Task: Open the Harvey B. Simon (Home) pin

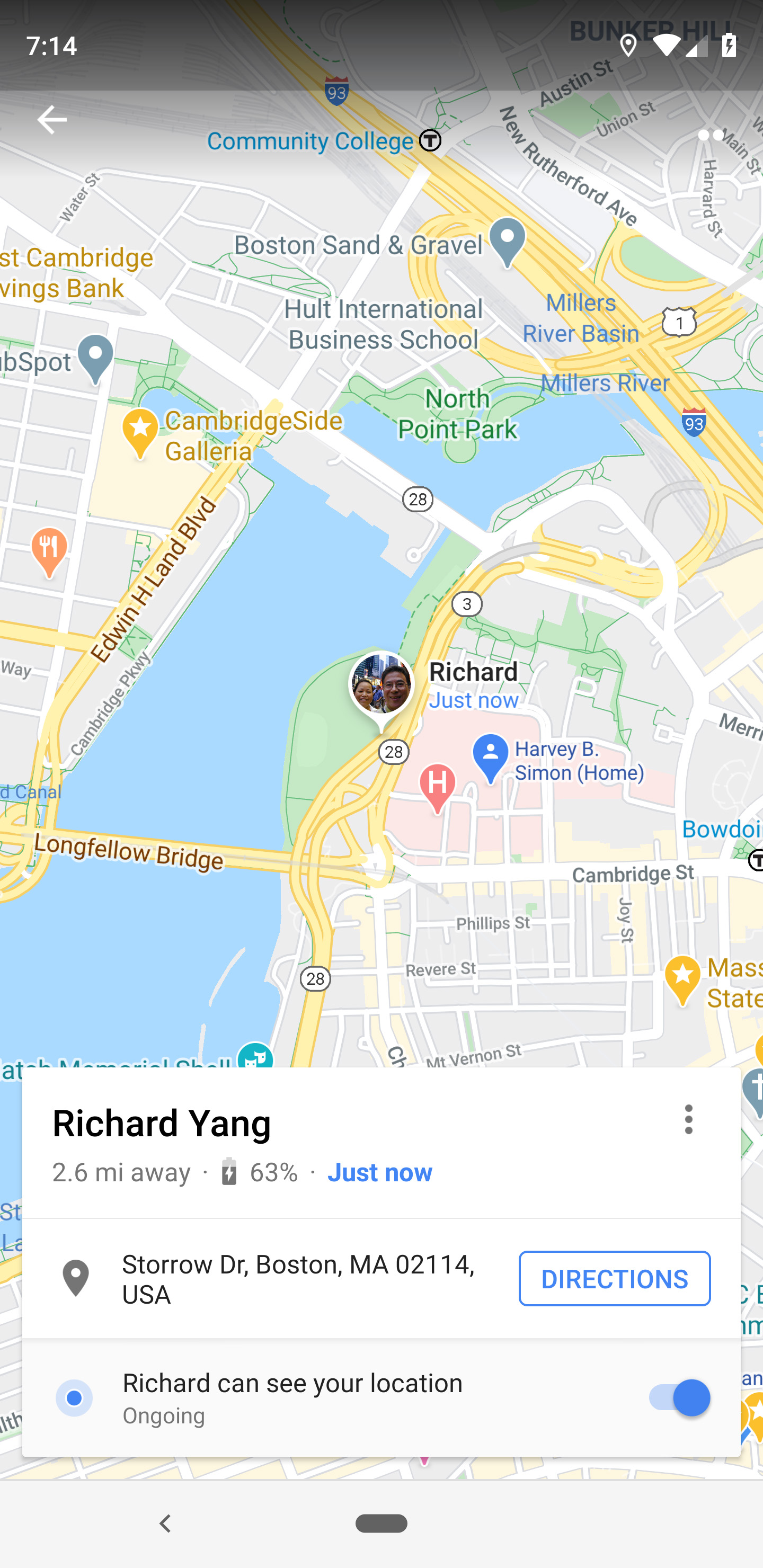Action: pos(490,756)
